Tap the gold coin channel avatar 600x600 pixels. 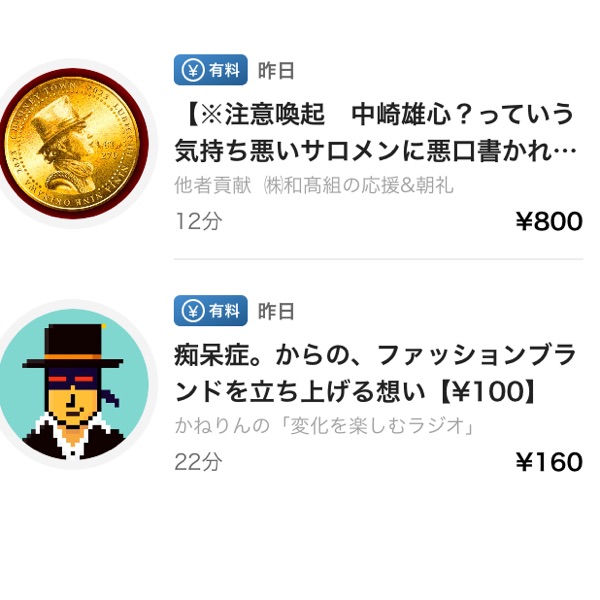74,142
